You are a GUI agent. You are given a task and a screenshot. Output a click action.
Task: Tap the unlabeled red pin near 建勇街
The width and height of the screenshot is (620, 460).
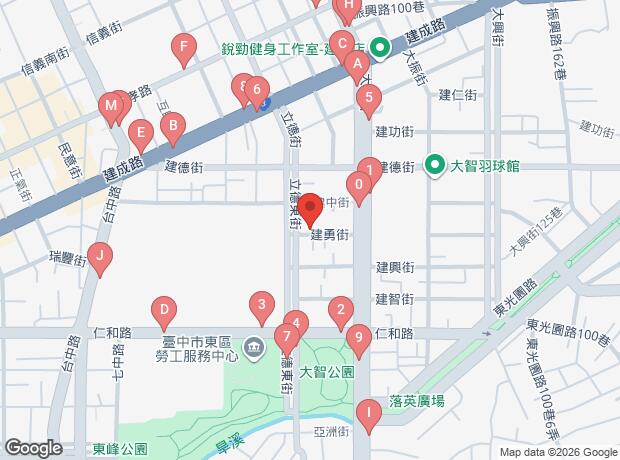pyautogui.click(x=309, y=208)
